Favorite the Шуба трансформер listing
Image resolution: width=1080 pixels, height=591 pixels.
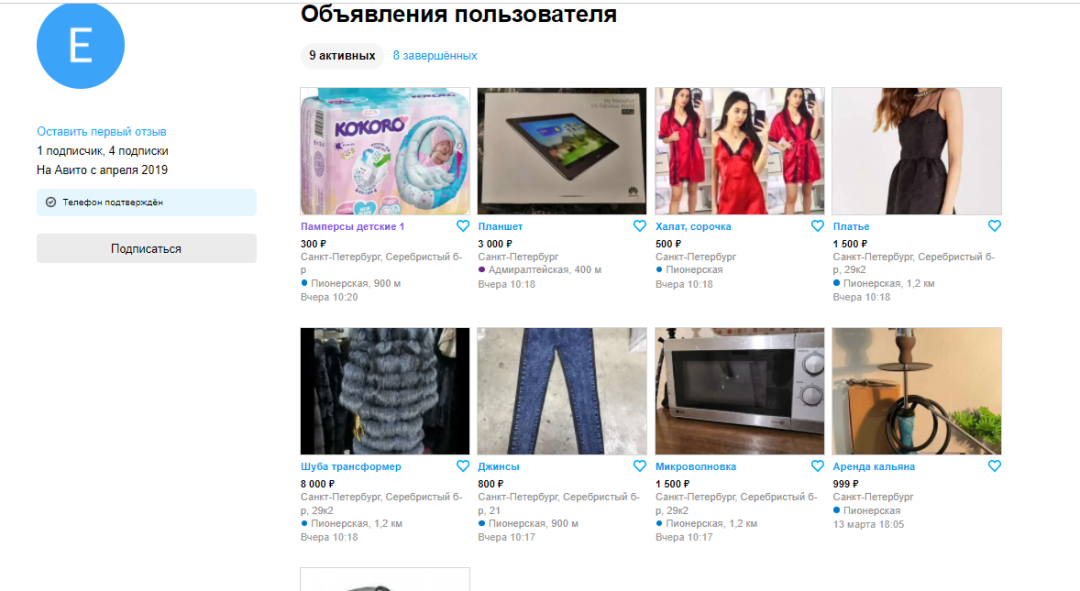(x=462, y=466)
